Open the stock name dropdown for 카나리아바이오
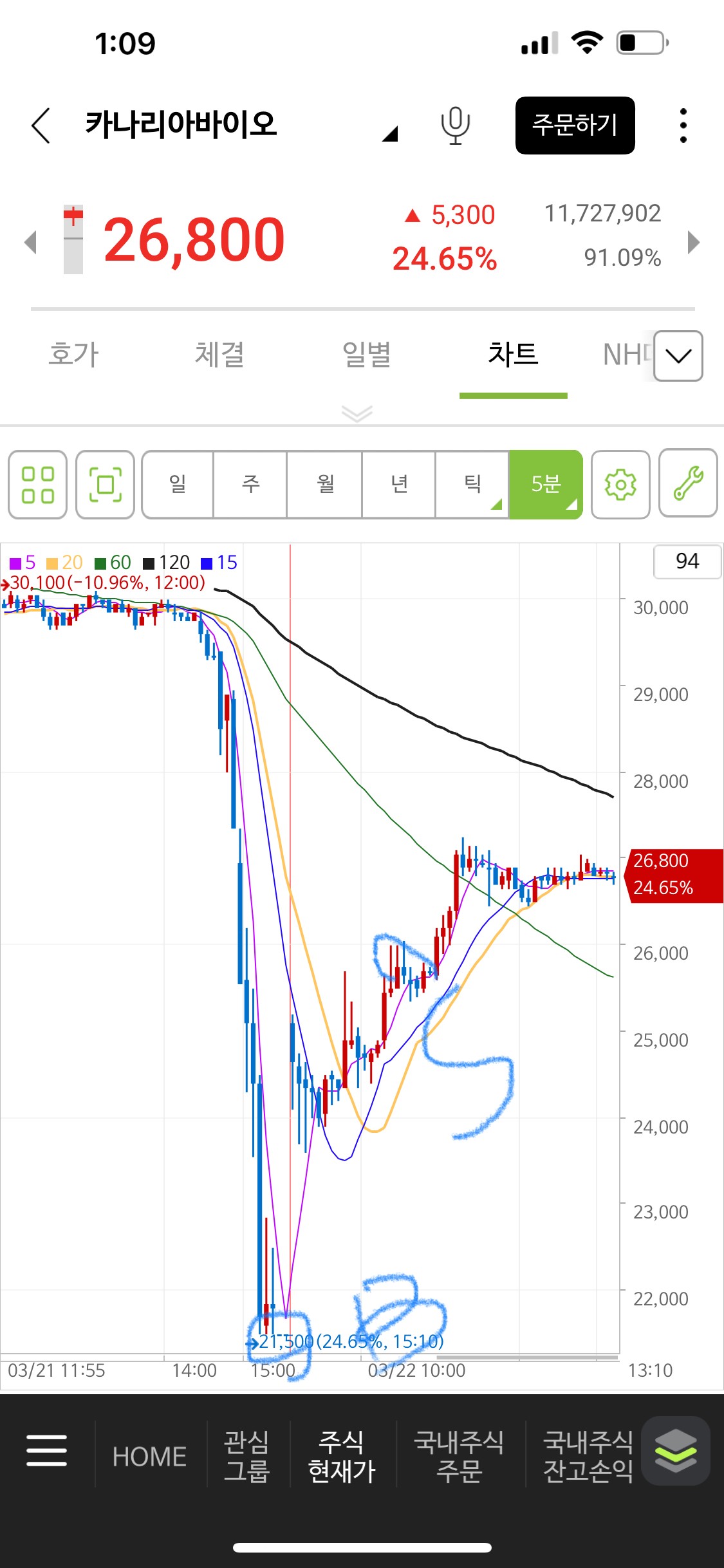The image size is (724, 1568). tap(389, 134)
